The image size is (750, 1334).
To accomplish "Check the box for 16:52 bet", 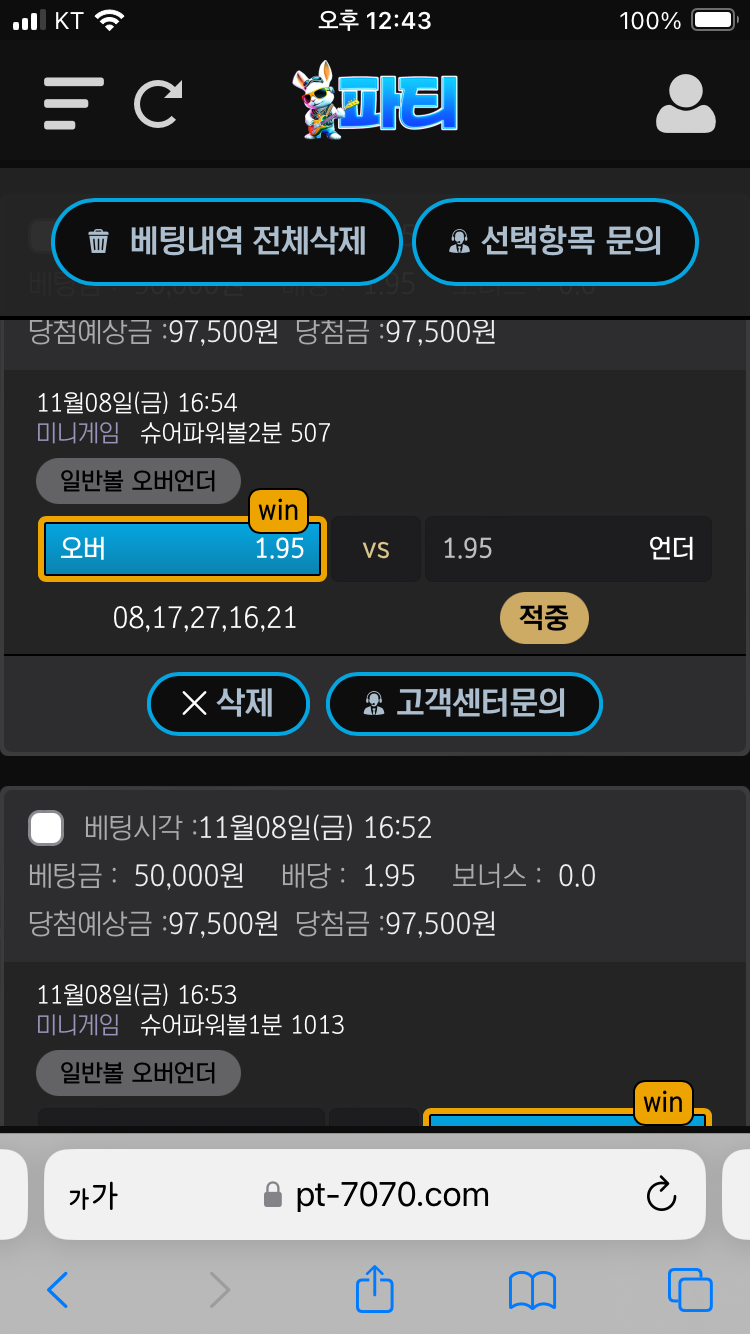I will (x=46, y=828).
